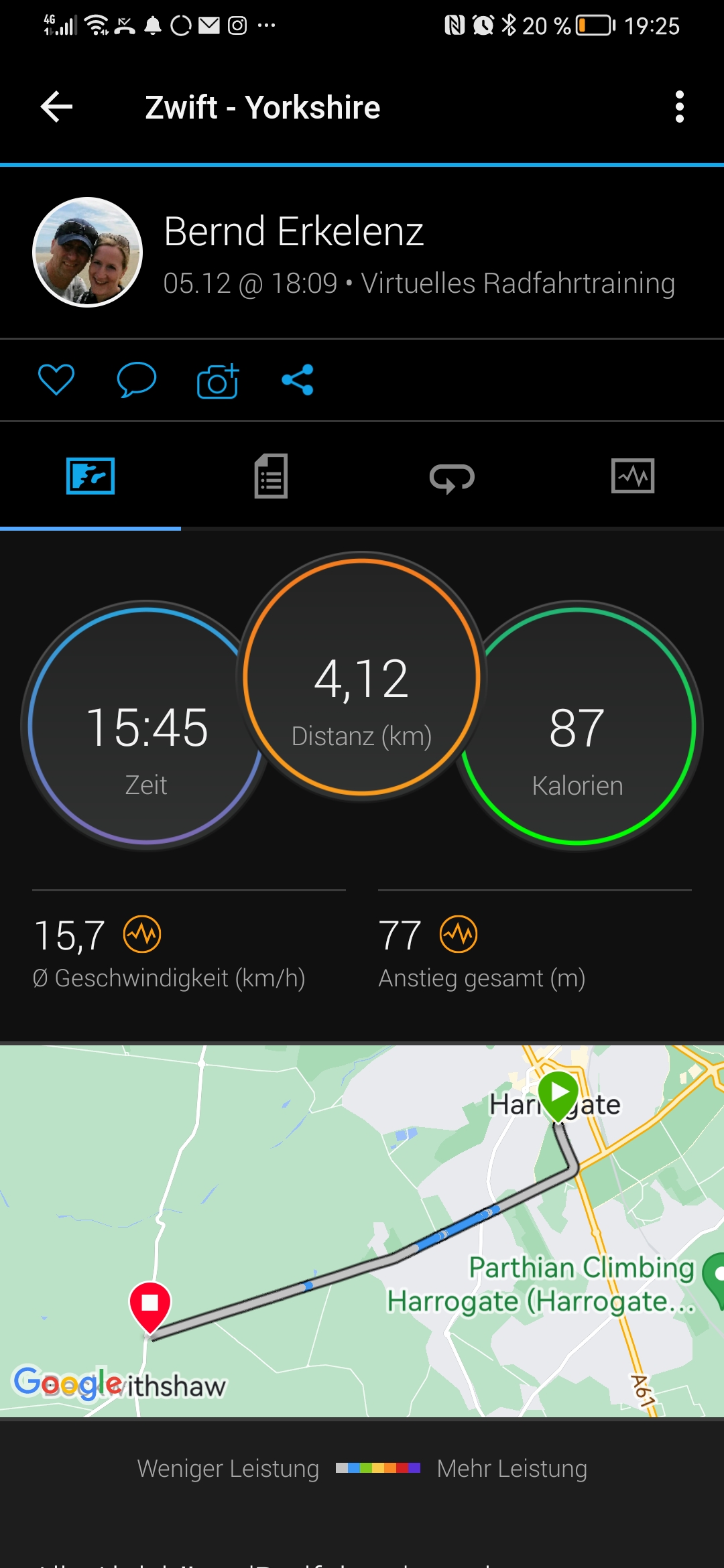Like this activity with the heart icon
724x1568 pixels.
[x=56, y=380]
